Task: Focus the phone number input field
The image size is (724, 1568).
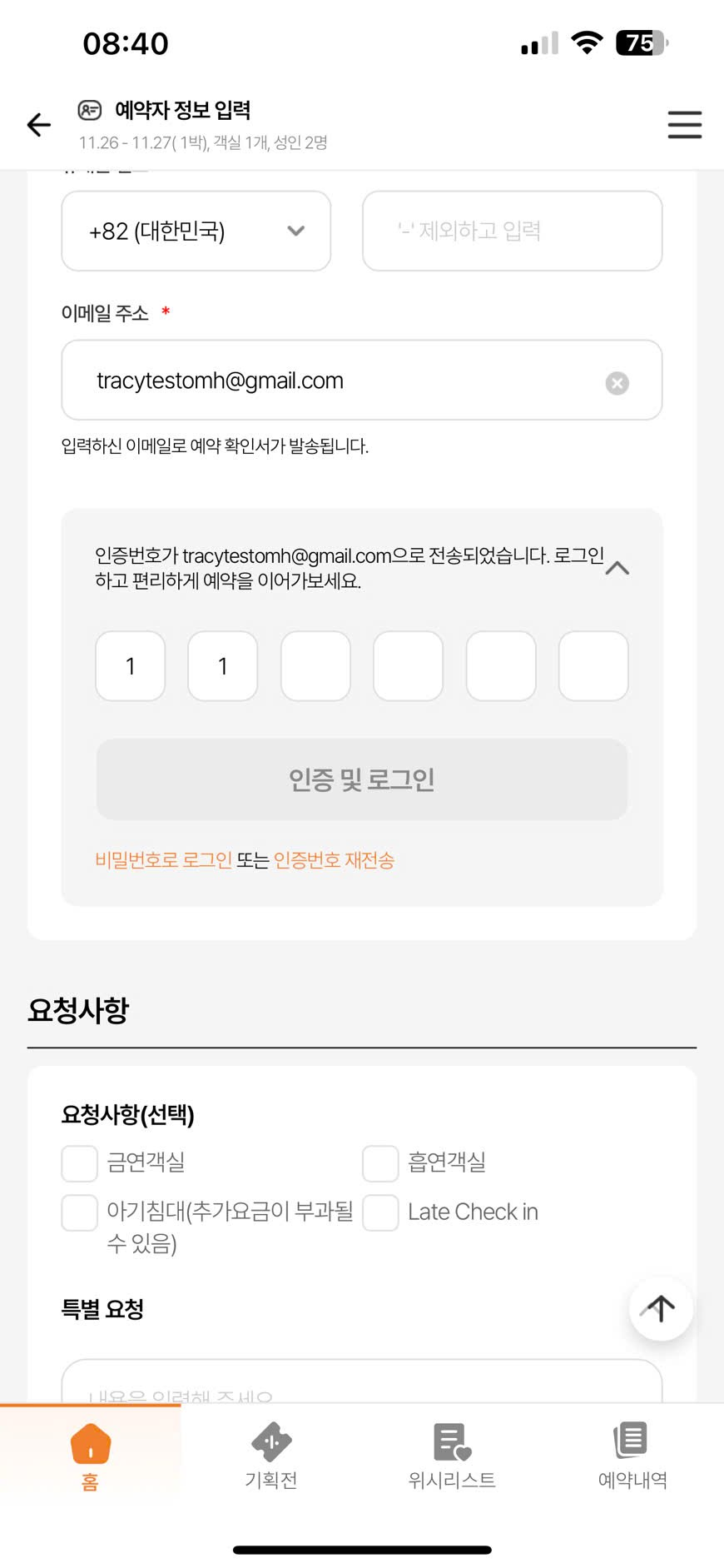Action: pos(512,231)
